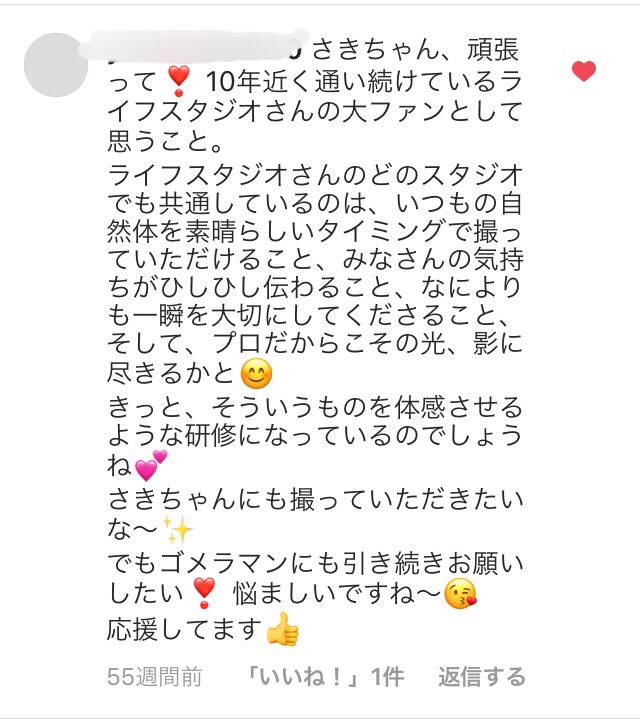This screenshot has height=719, width=640.
Task: Open the commenter's profile picture
Action: [56, 64]
